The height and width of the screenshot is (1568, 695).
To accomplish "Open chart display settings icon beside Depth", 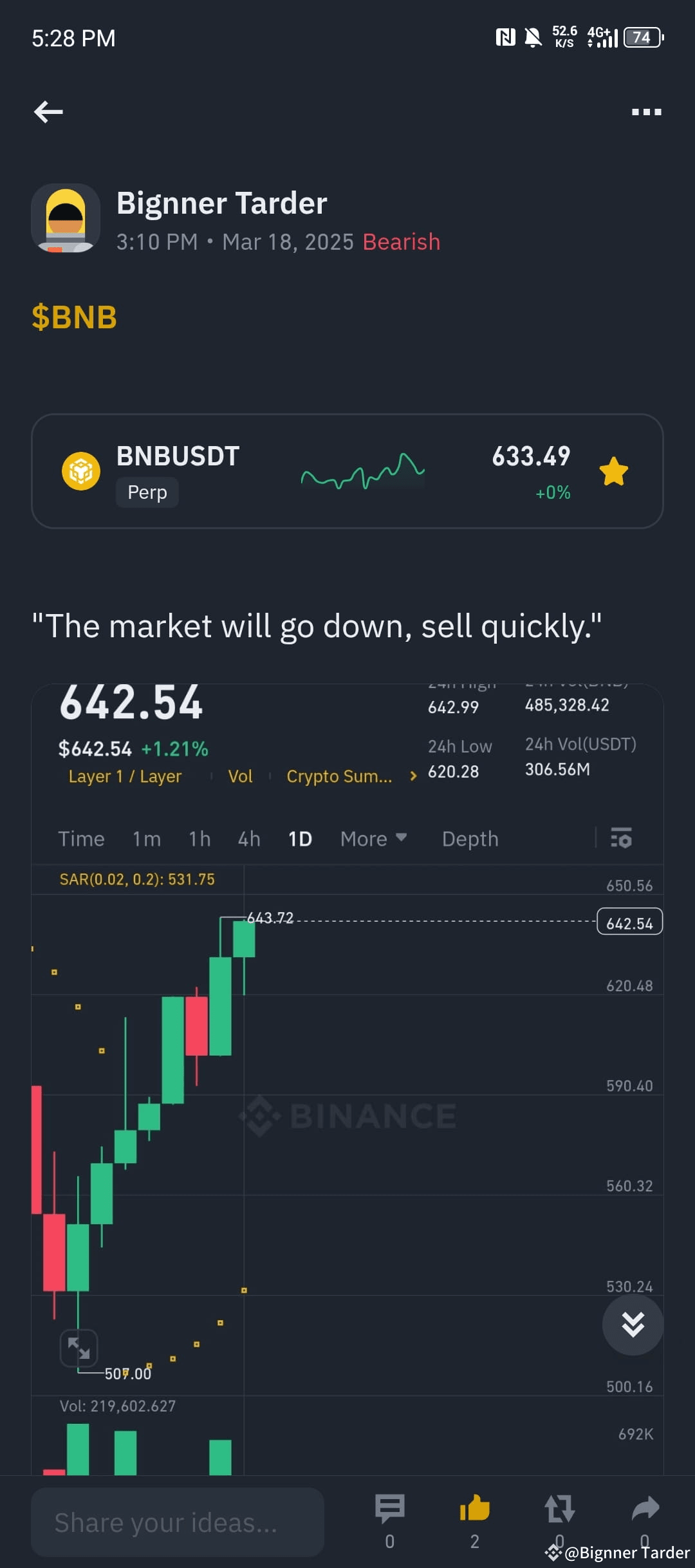I will [620, 838].
